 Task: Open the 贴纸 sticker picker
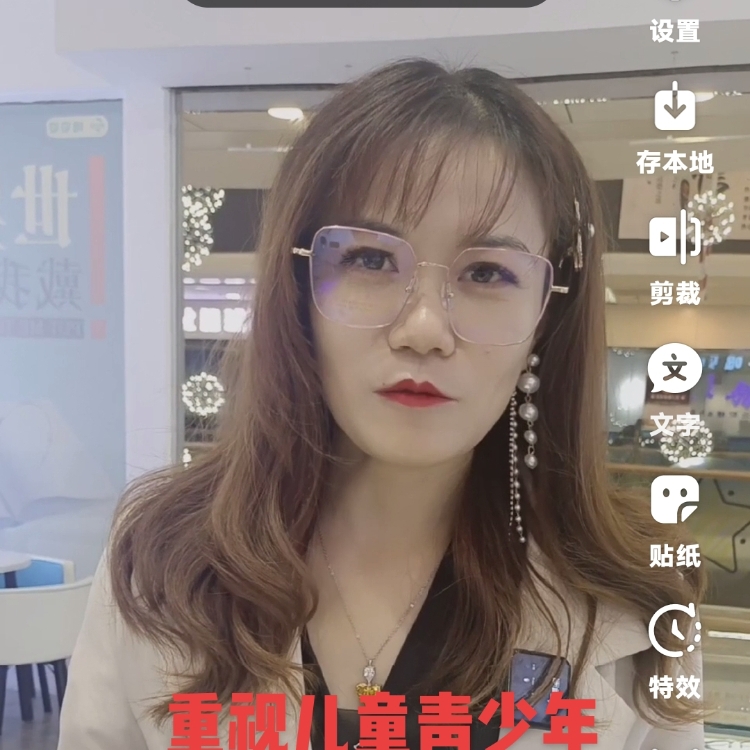coord(675,501)
